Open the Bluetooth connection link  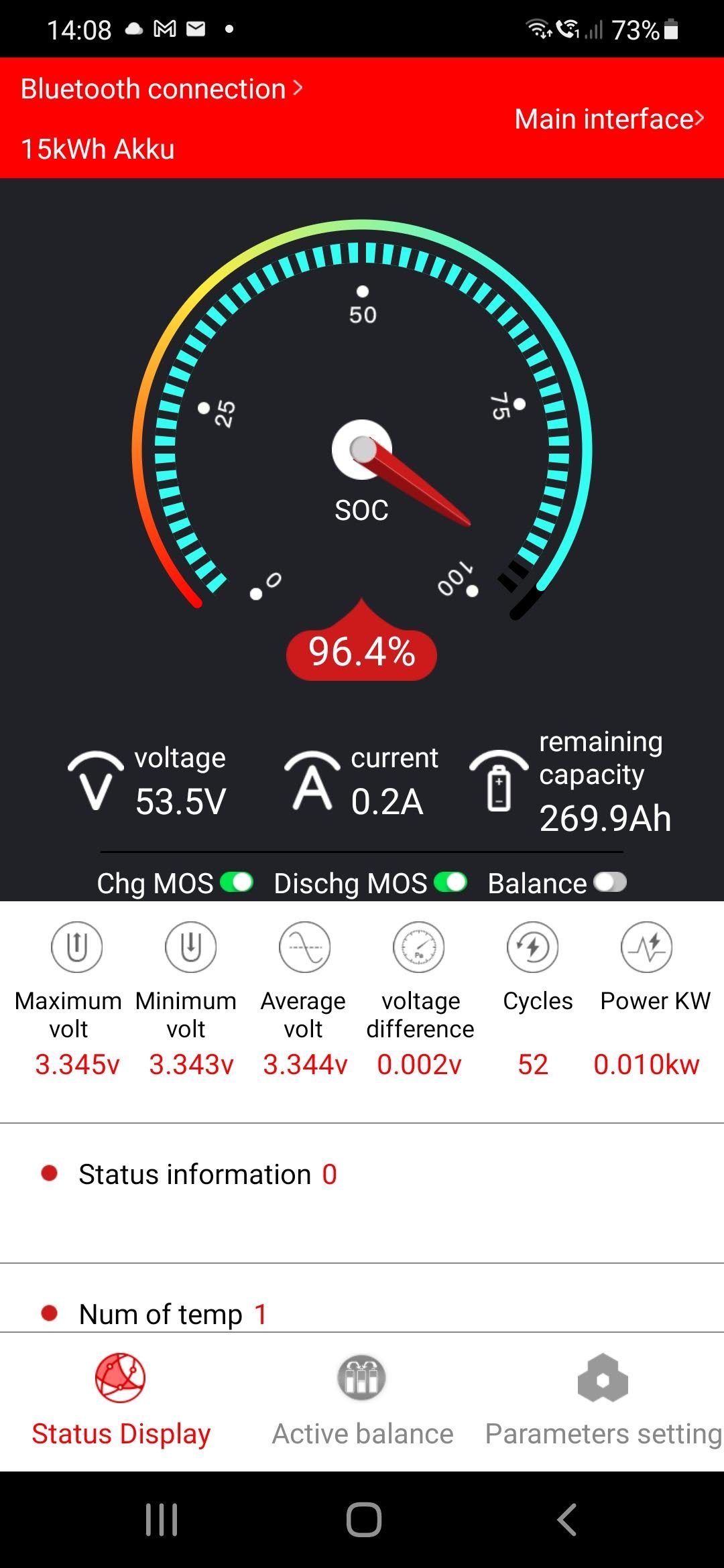[x=162, y=89]
